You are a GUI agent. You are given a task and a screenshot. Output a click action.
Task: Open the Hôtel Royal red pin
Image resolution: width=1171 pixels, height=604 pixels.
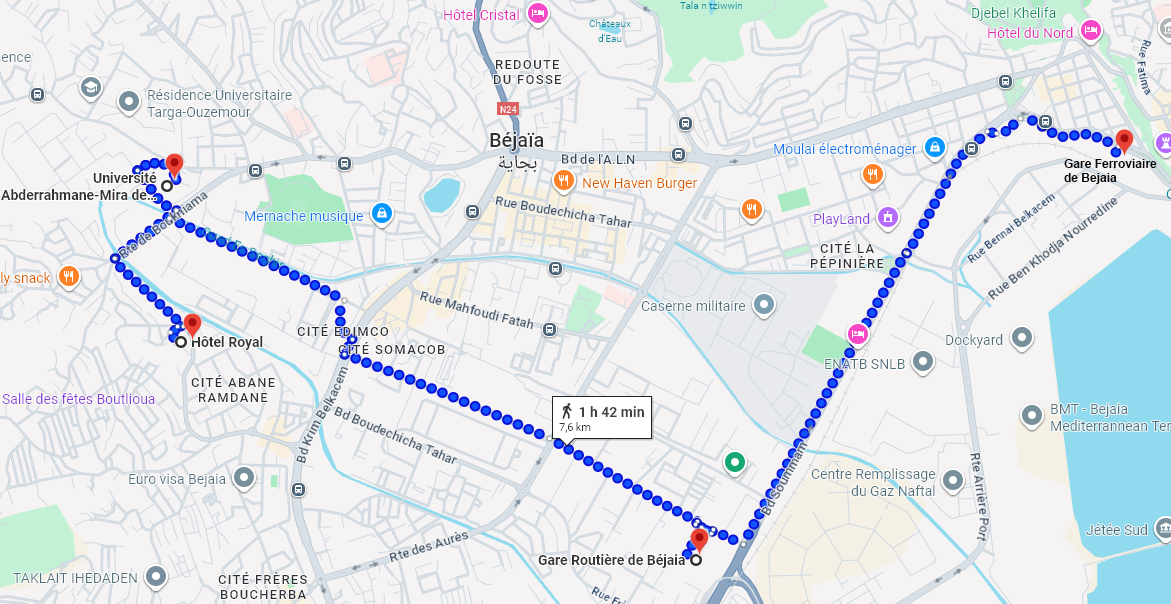click(x=193, y=324)
